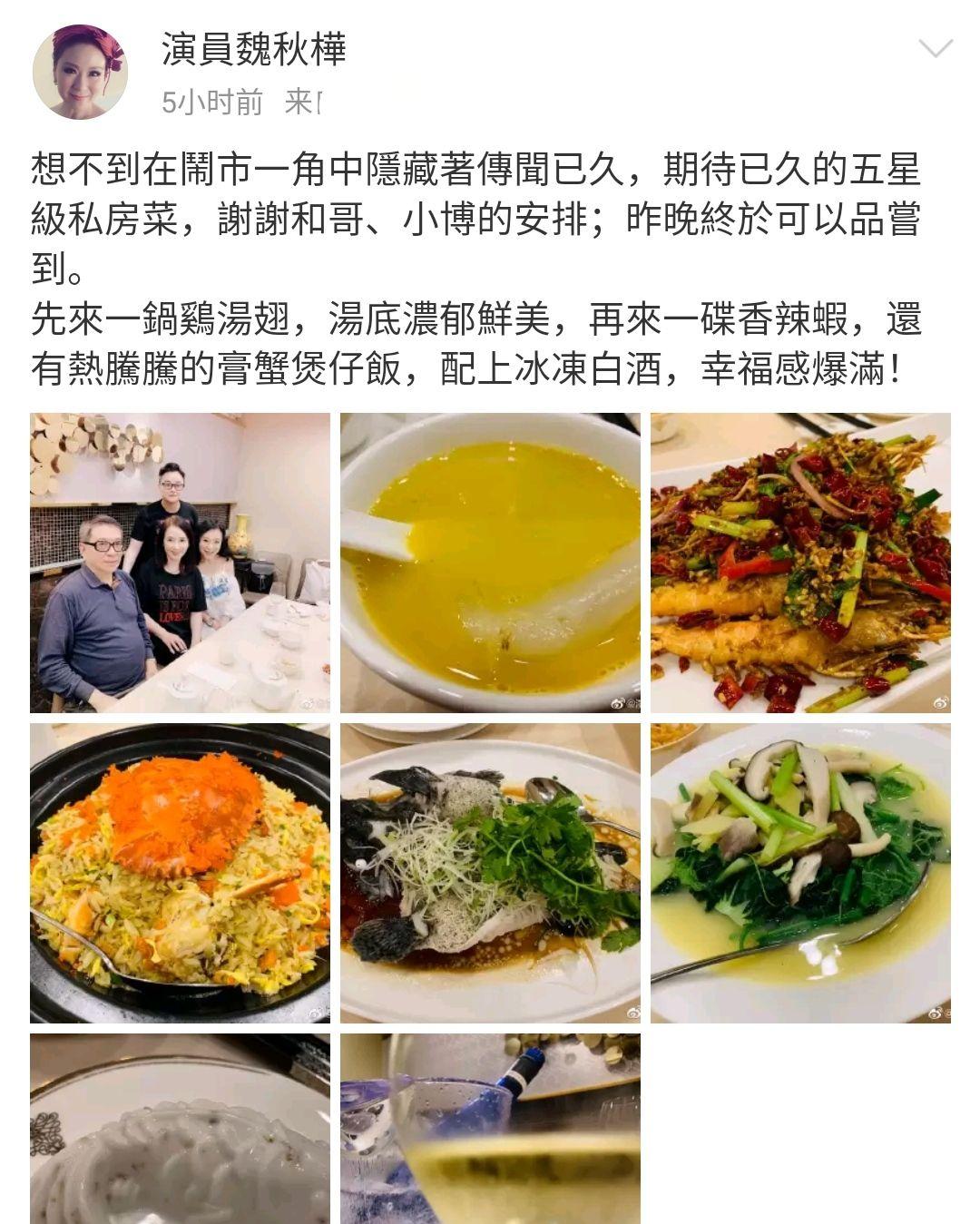The width and height of the screenshot is (980, 1224).
Task: Open the white dessert plate photo
Action: (x=180, y=1129)
